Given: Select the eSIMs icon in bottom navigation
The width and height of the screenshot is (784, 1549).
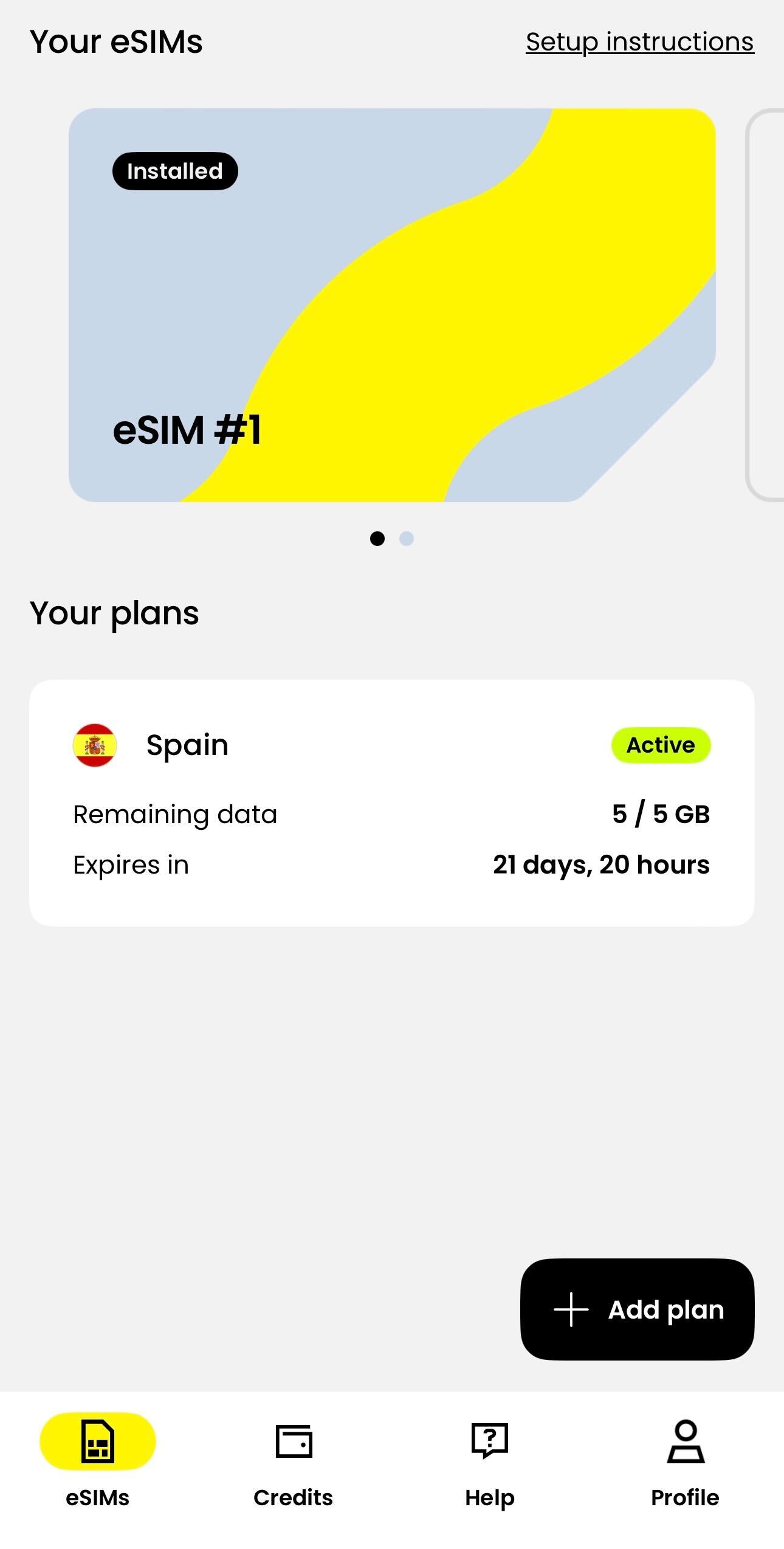Looking at the screenshot, I should click(97, 1441).
